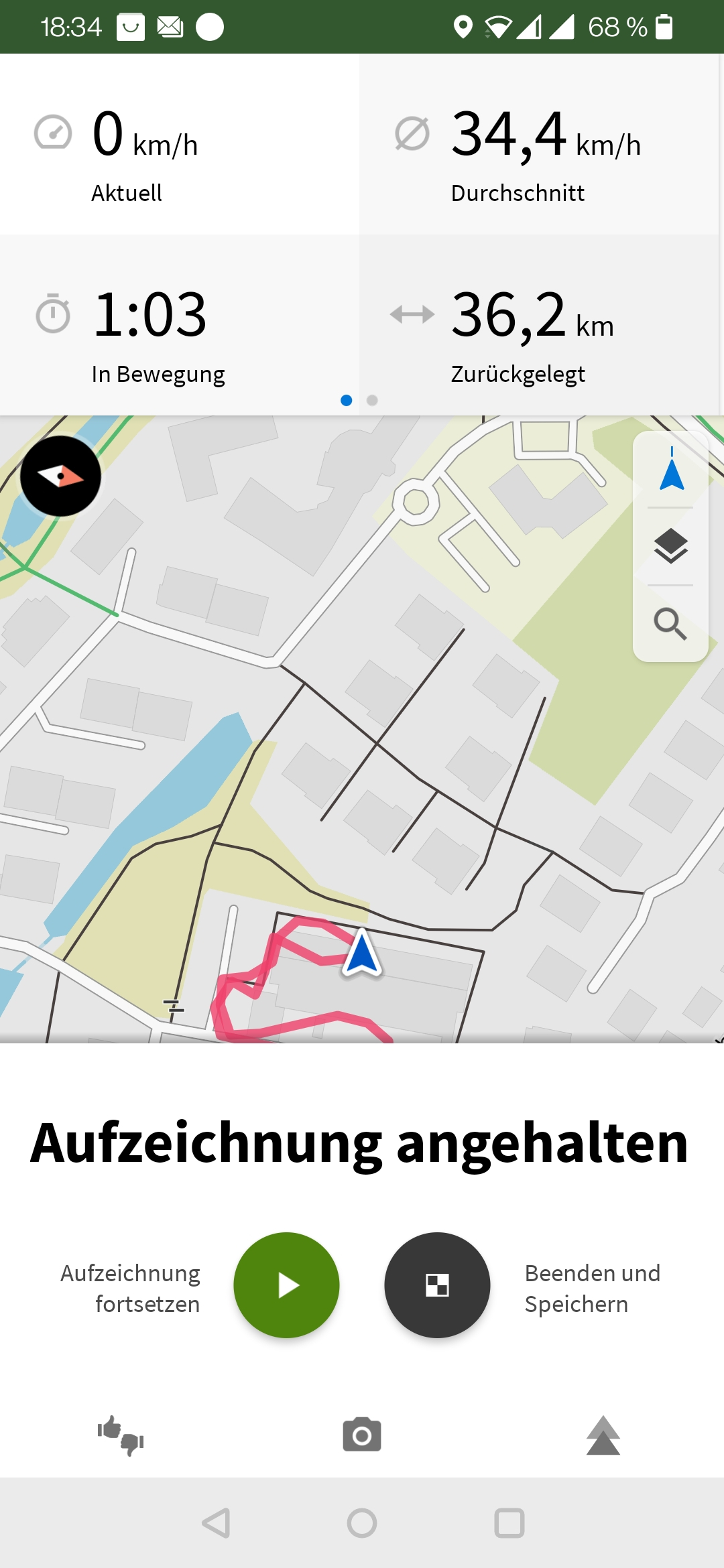This screenshot has width=724, height=1568.
Task: Resume recording with the green play button
Action: click(286, 1285)
